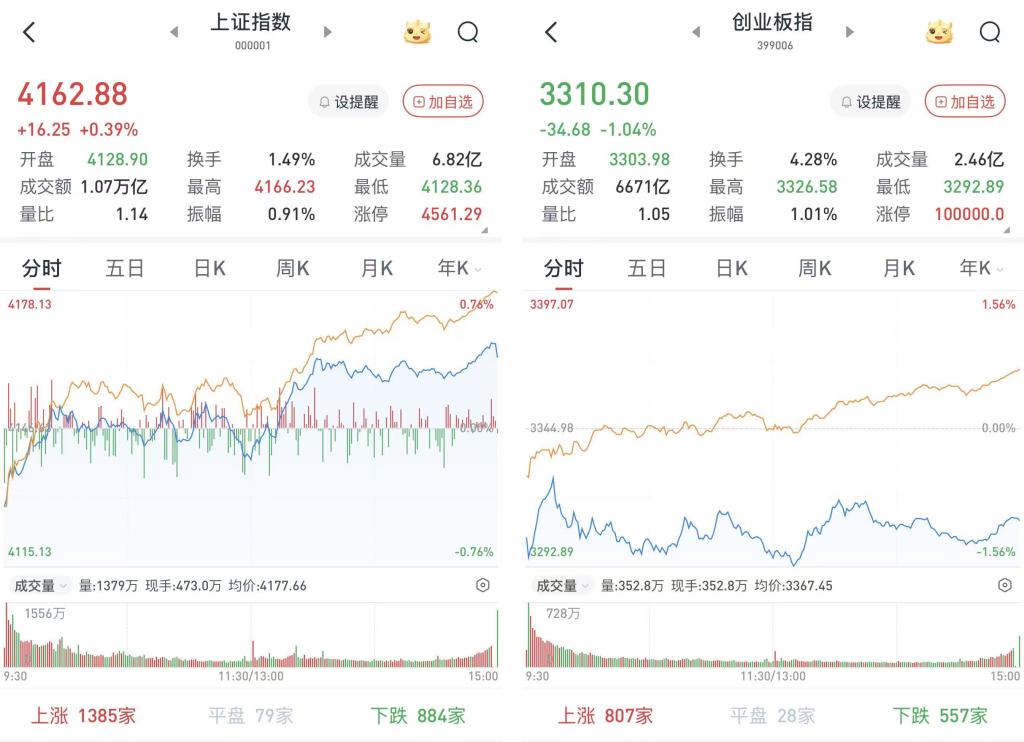Viewport: 1024px width, 742px height.
Task: Add 上证指数 to the watchlist
Action: (x=443, y=101)
